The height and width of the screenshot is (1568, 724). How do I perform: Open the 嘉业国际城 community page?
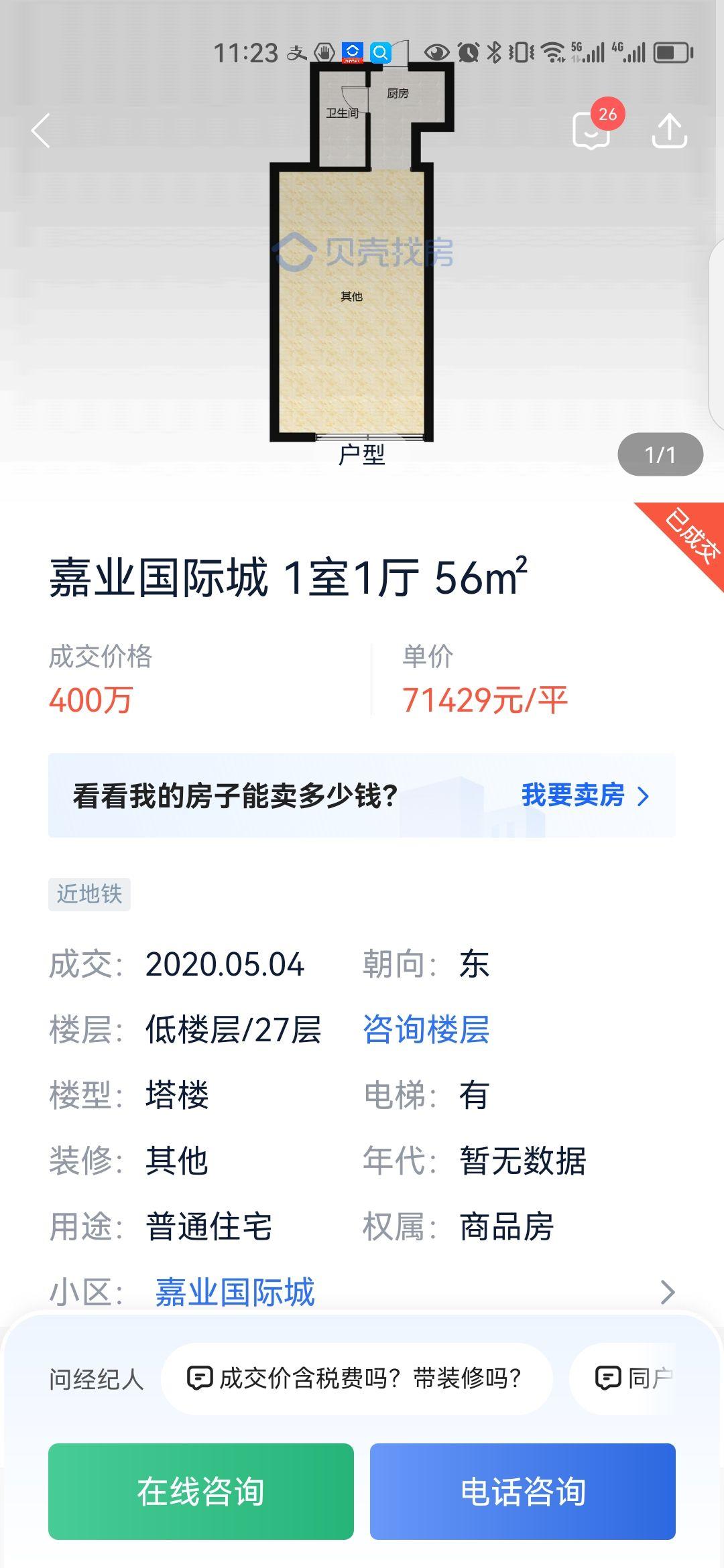235,1292
